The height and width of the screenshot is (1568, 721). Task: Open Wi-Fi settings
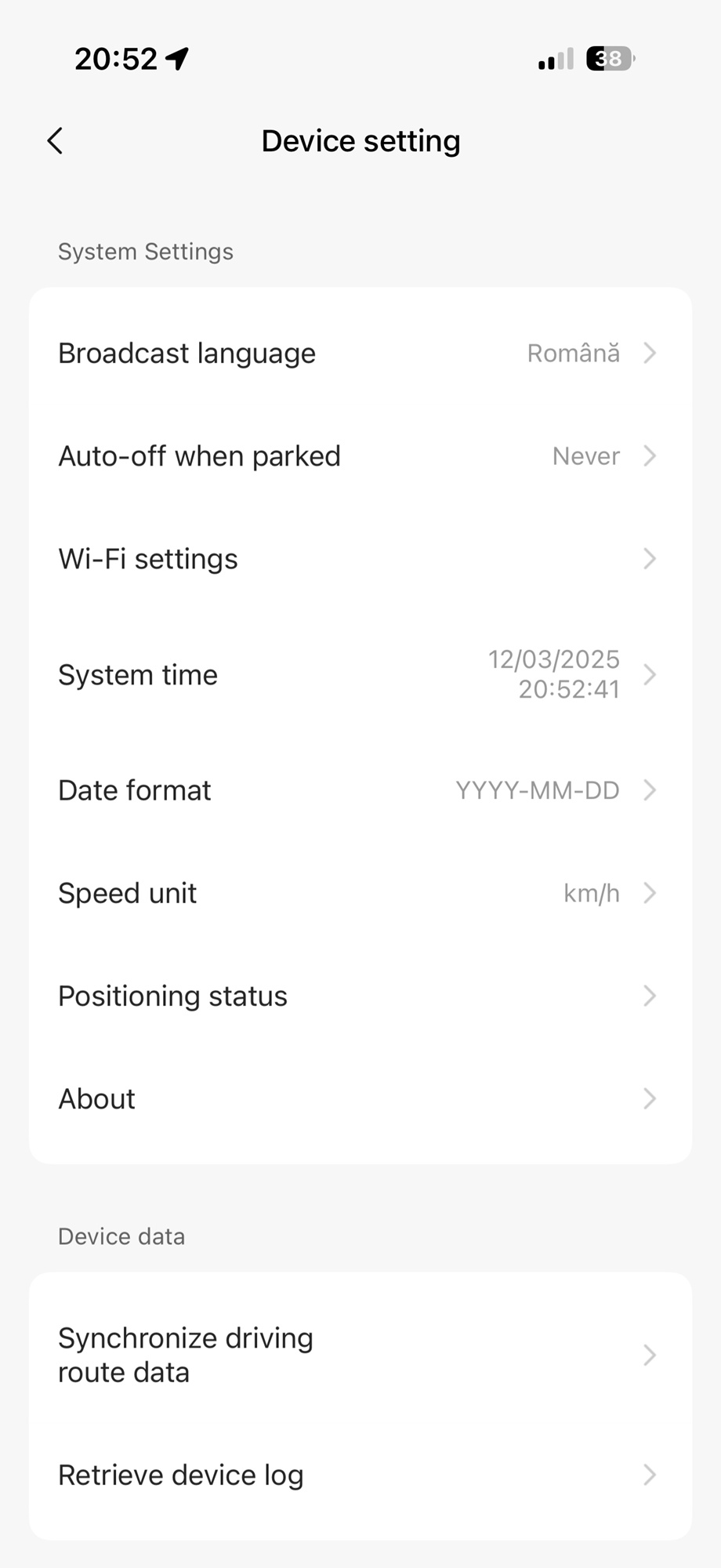click(360, 559)
